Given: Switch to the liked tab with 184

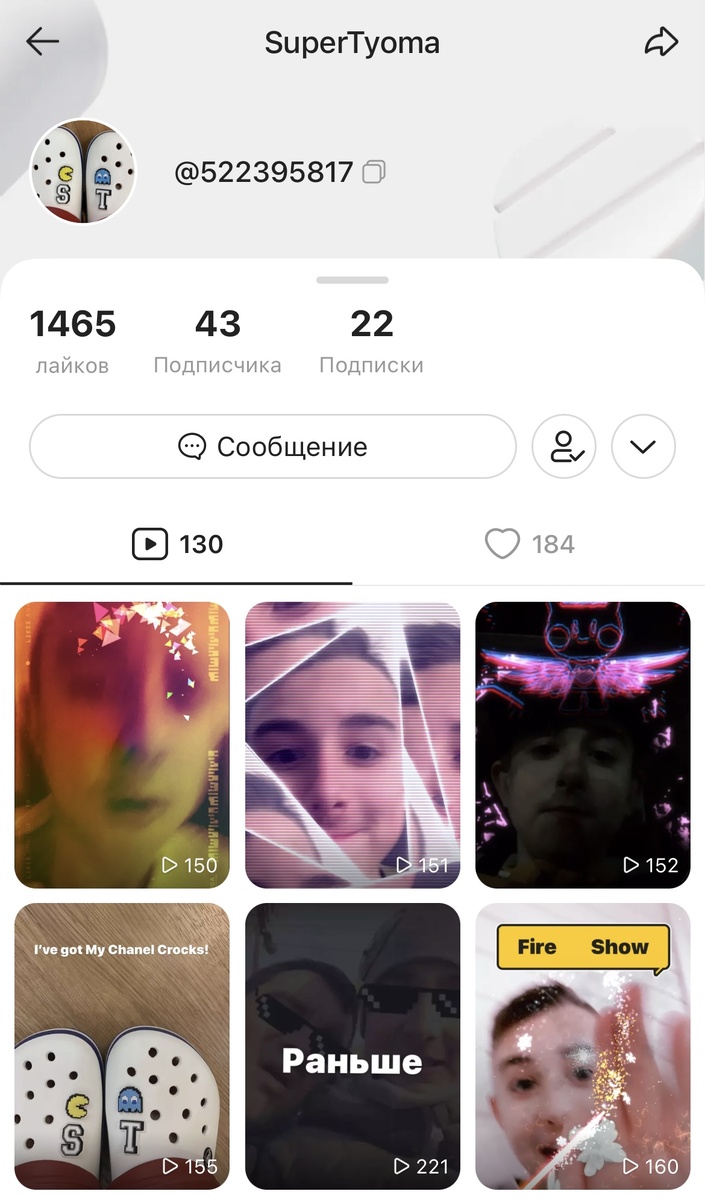Looking at the screenshot, I should [x=529, y=544].
